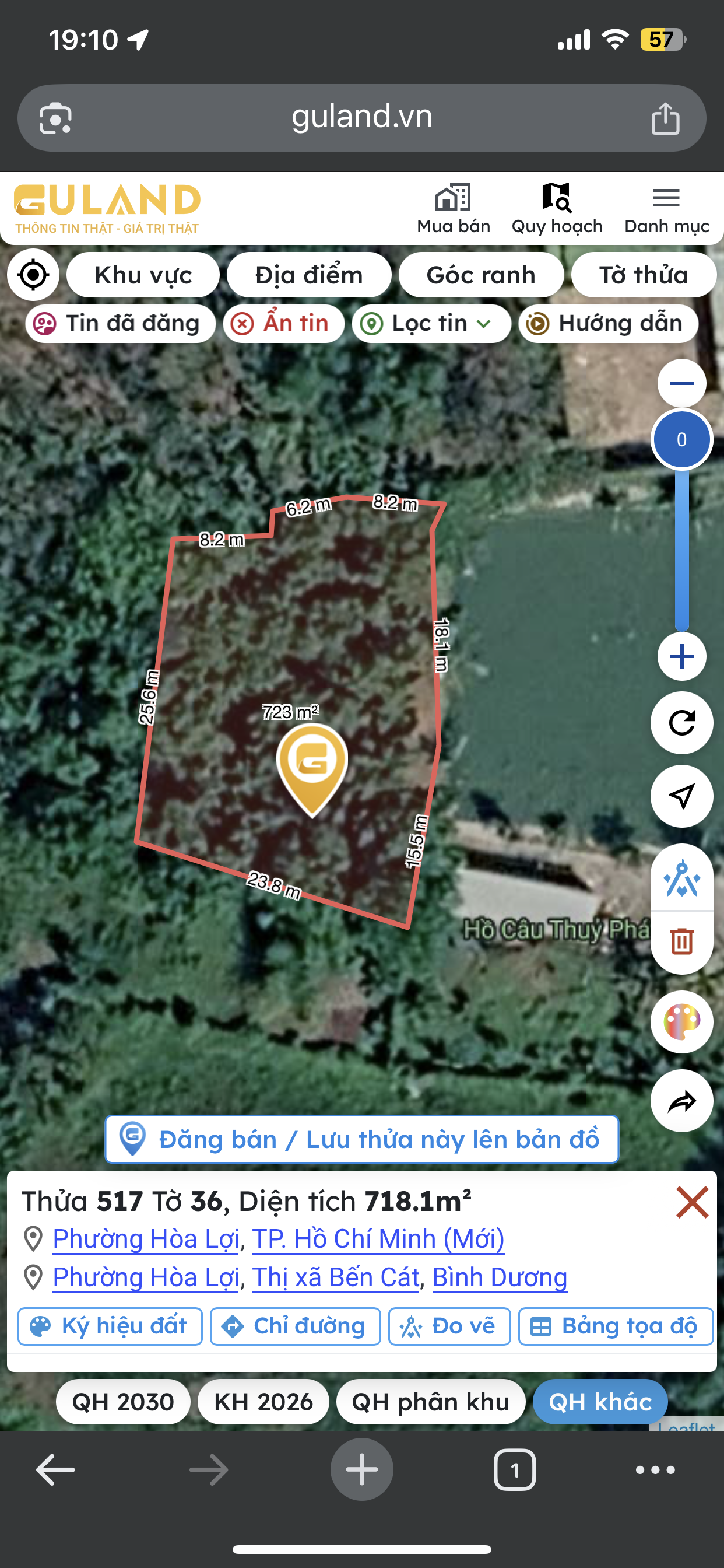Open the color palette button
Screen dimensions: 724x1568
pos(681,1022)
